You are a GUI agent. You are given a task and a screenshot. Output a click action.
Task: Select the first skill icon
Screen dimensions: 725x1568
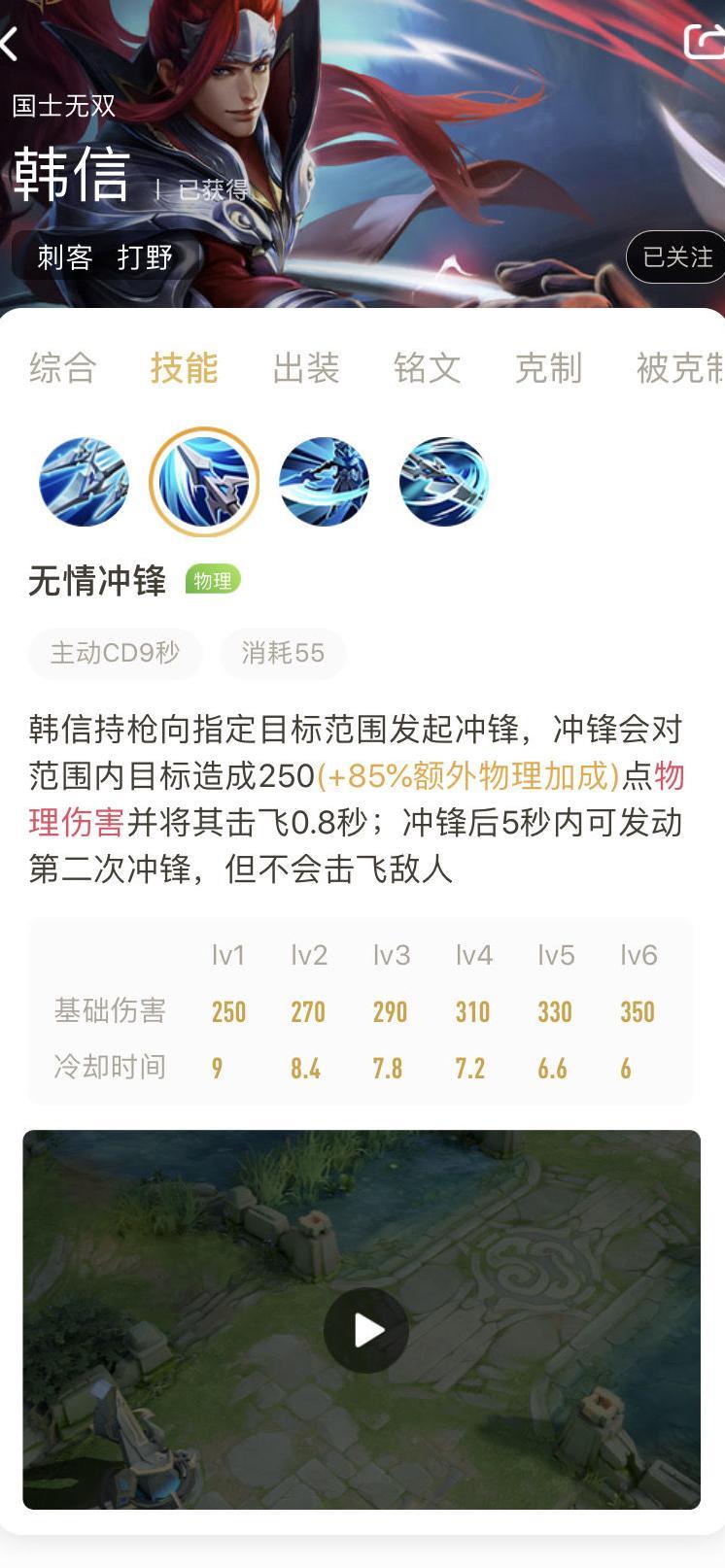(x=84, y=482)
